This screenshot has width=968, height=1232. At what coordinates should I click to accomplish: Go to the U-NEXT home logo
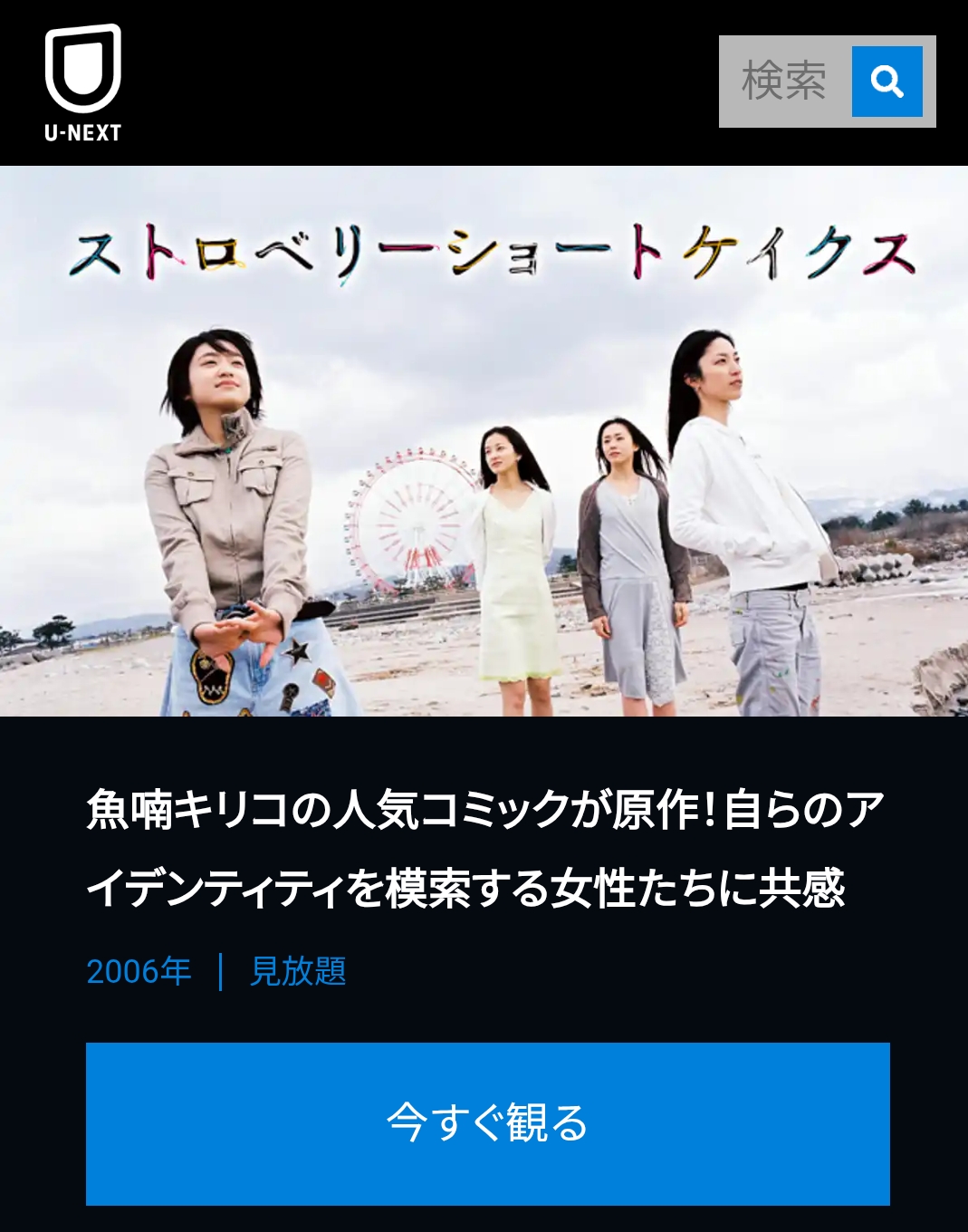click(82, 83)
